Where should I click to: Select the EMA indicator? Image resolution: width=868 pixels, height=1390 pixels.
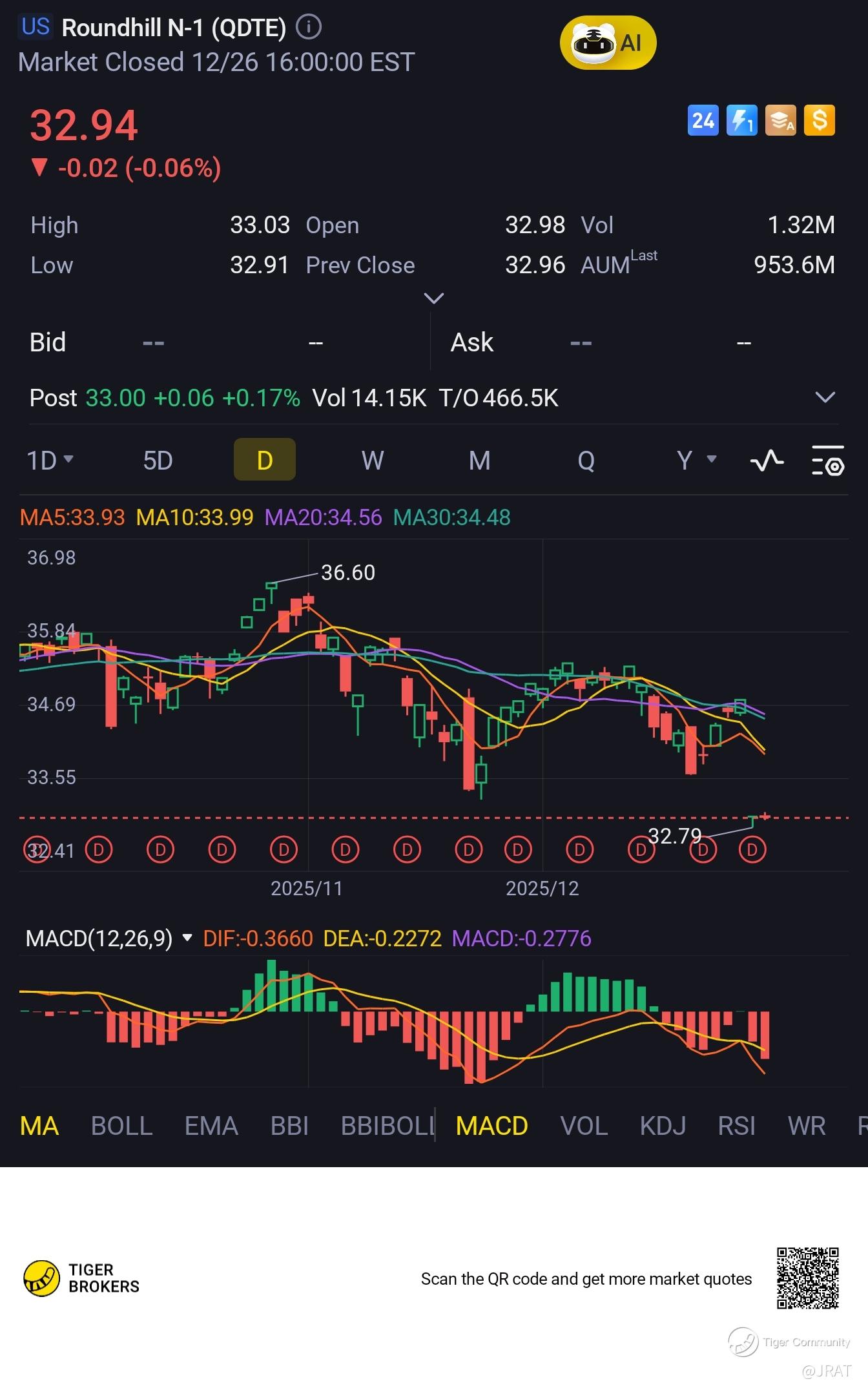tap(211, 1126)
